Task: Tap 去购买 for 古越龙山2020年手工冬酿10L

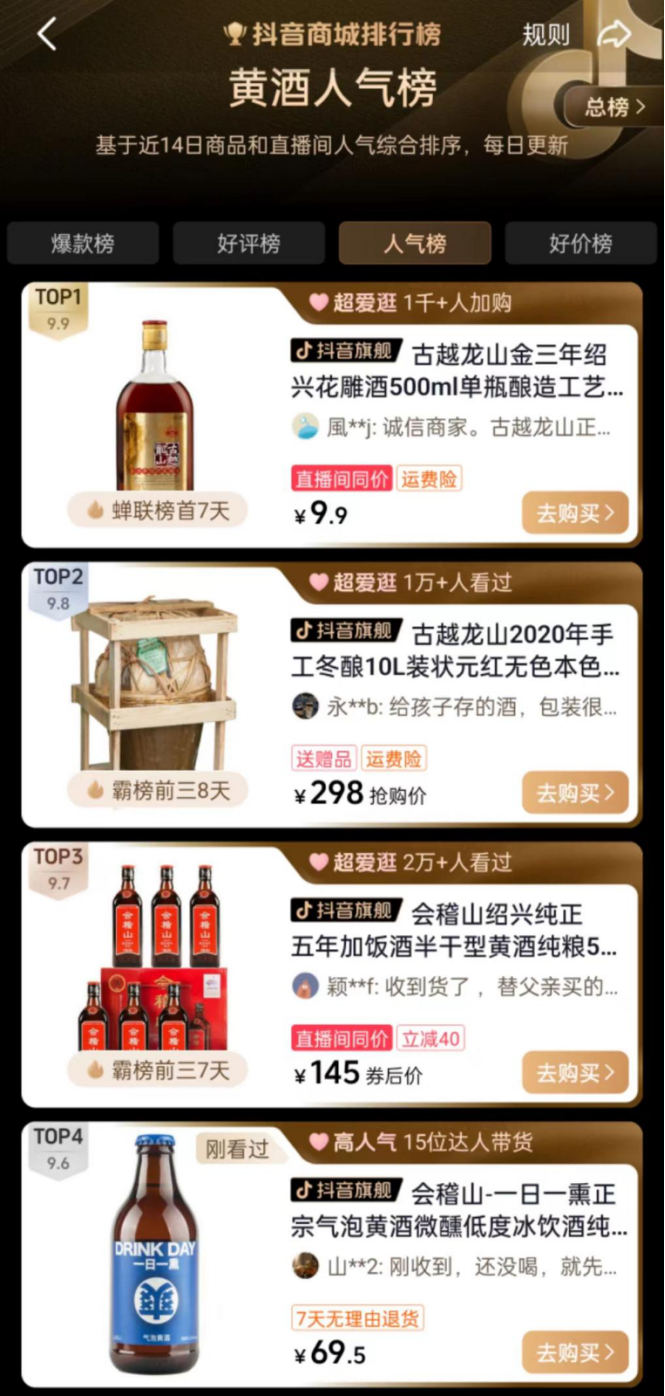Action: [575, 793]
